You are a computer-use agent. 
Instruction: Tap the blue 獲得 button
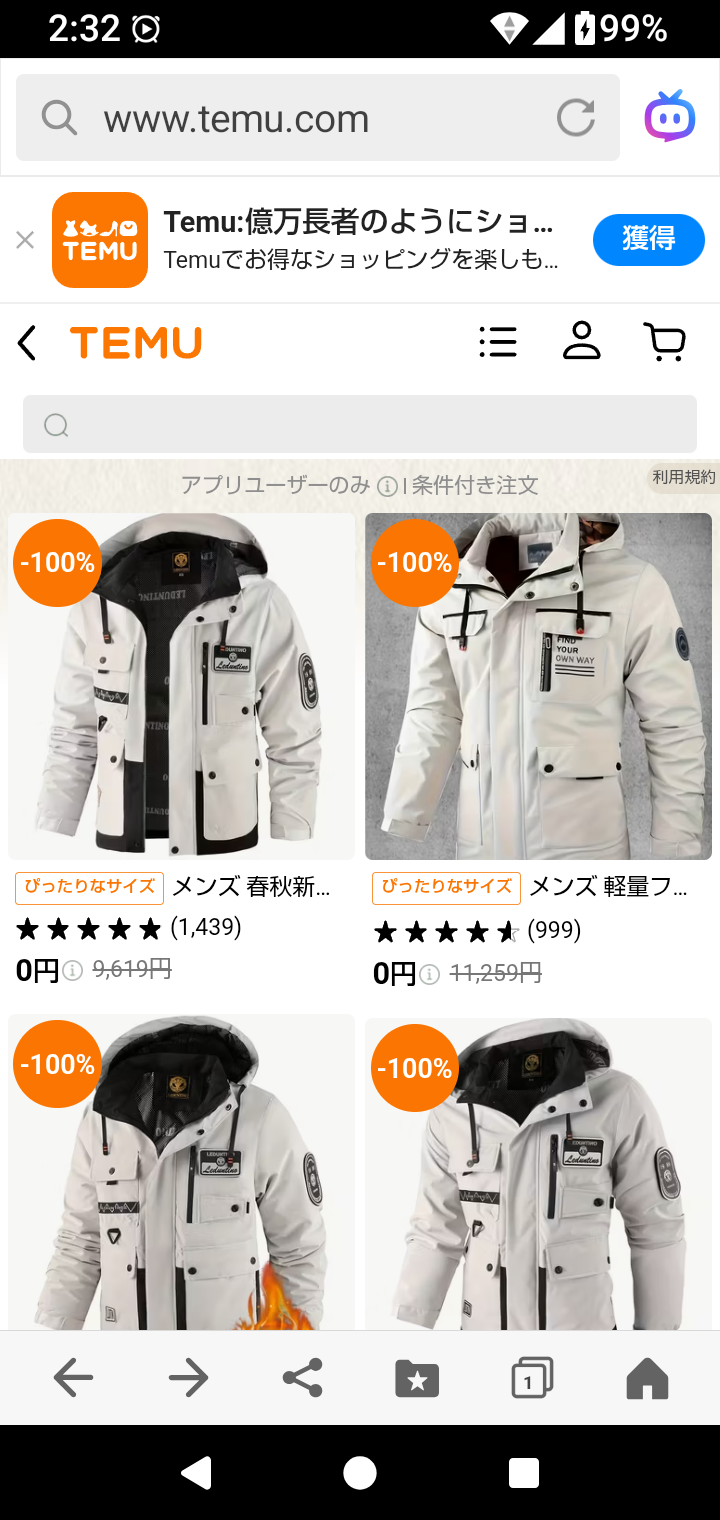tap(648, 240)
